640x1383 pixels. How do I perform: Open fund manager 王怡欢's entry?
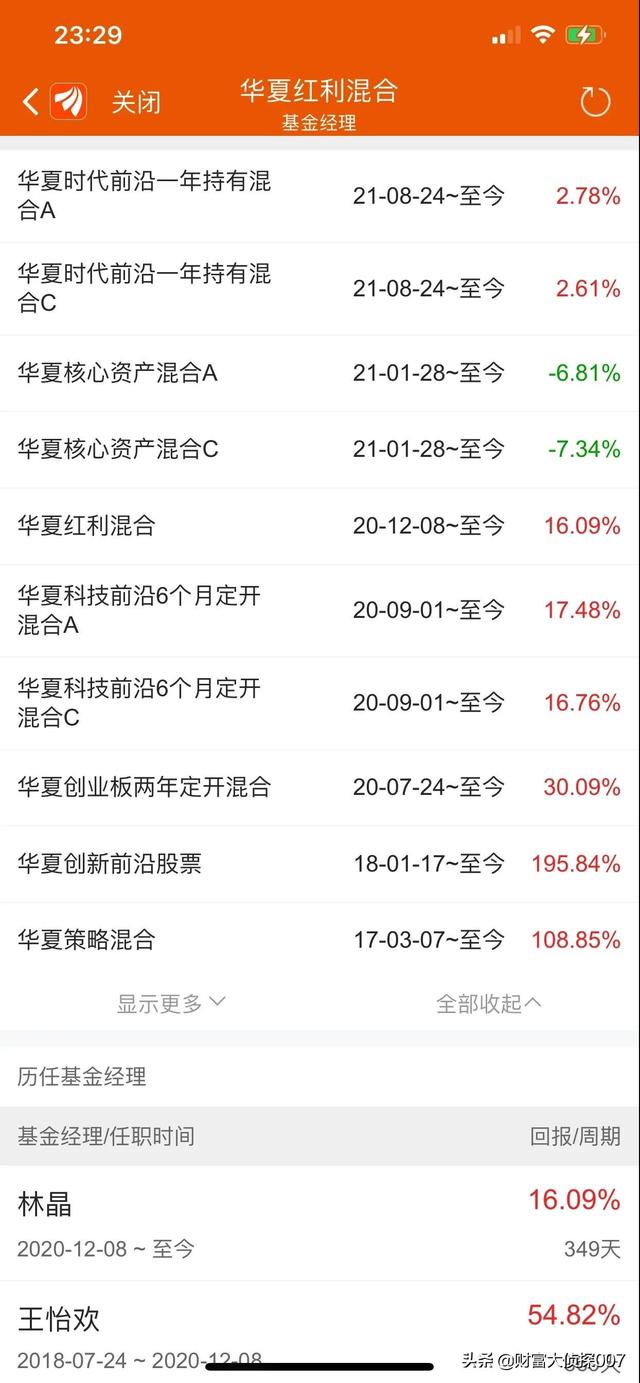coord(320,1332)
